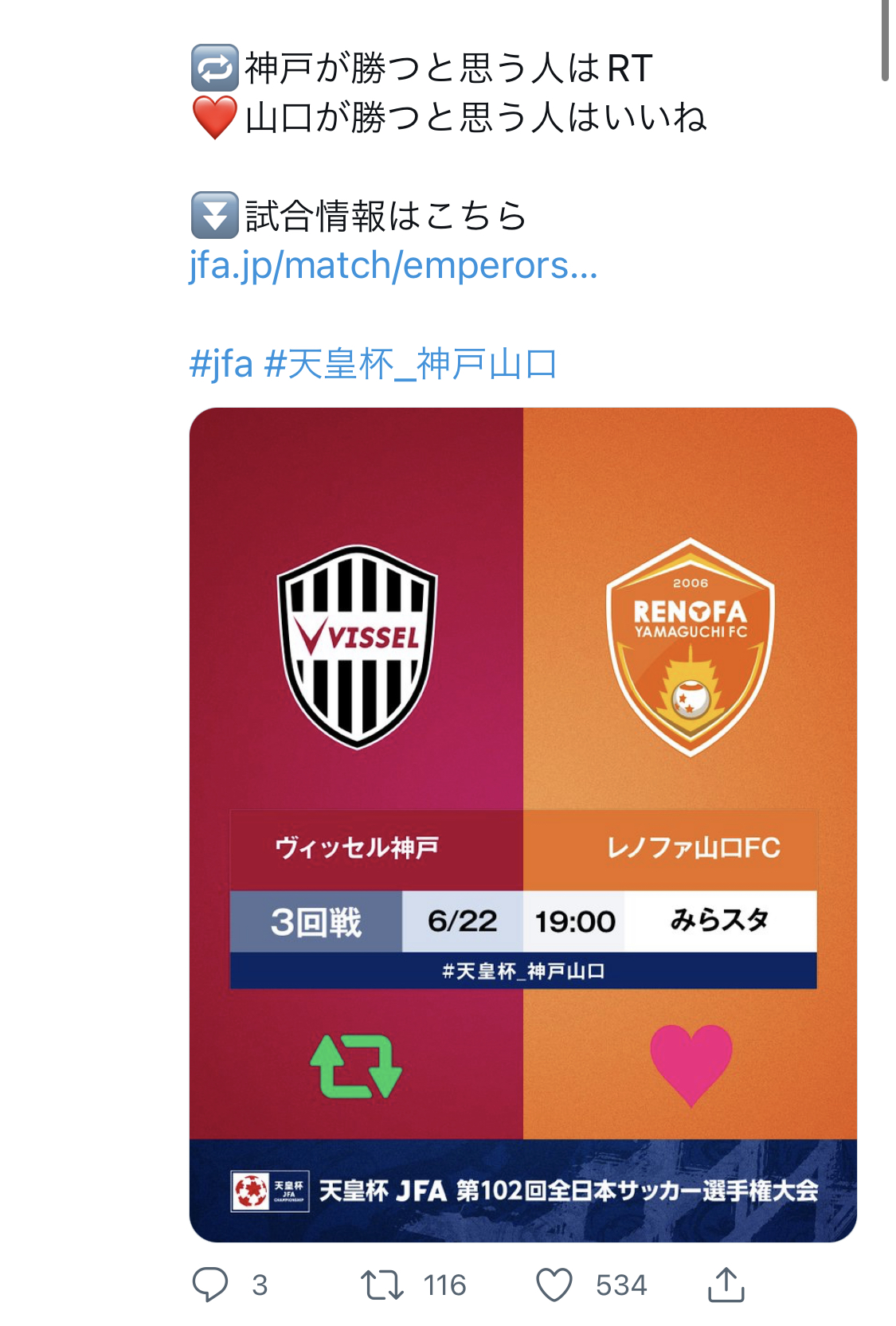Retweet this post
This screenshot has height=1326, width=896.
pos(382,1285)
